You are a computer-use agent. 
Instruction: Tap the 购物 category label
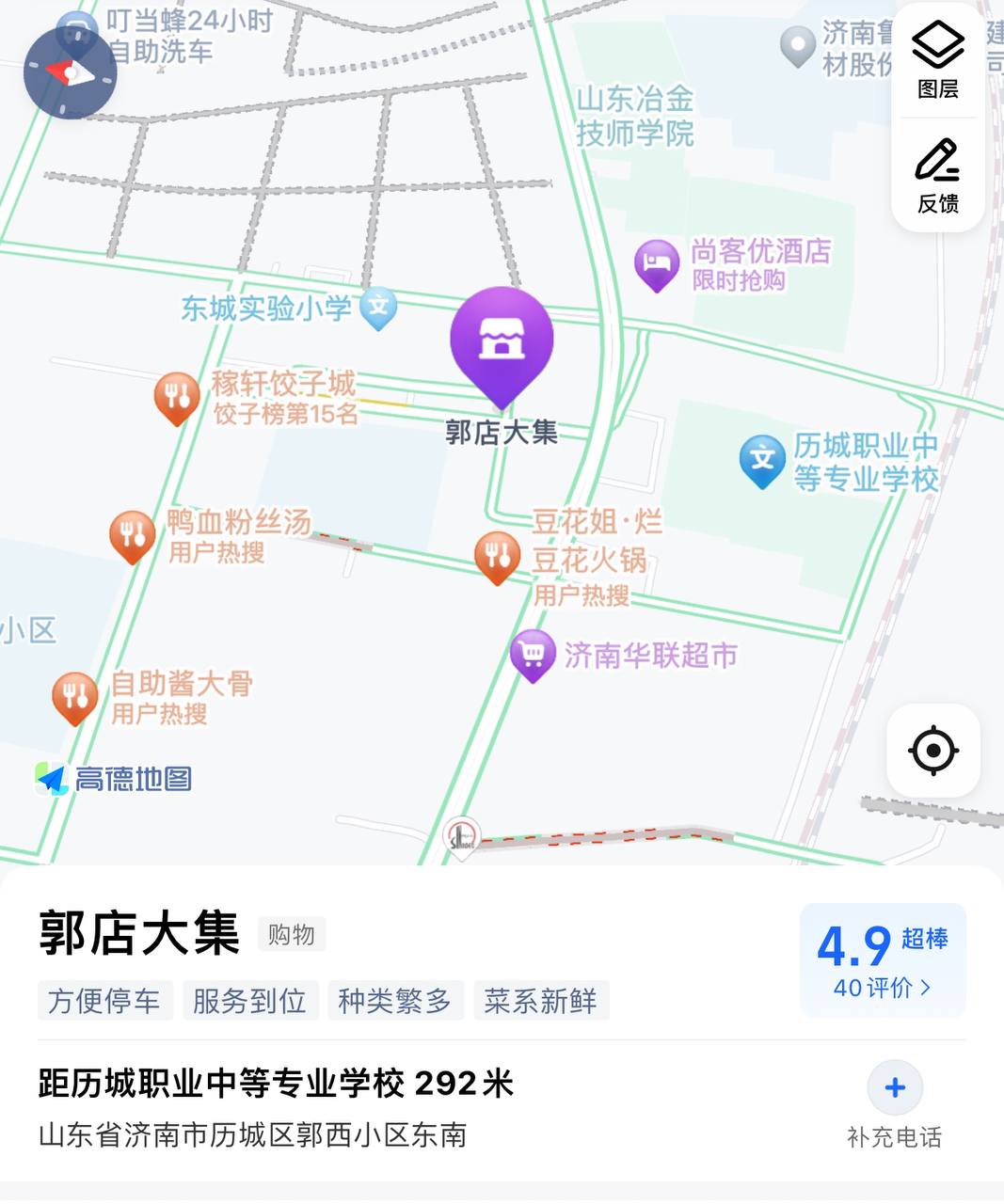click(291, 934)
